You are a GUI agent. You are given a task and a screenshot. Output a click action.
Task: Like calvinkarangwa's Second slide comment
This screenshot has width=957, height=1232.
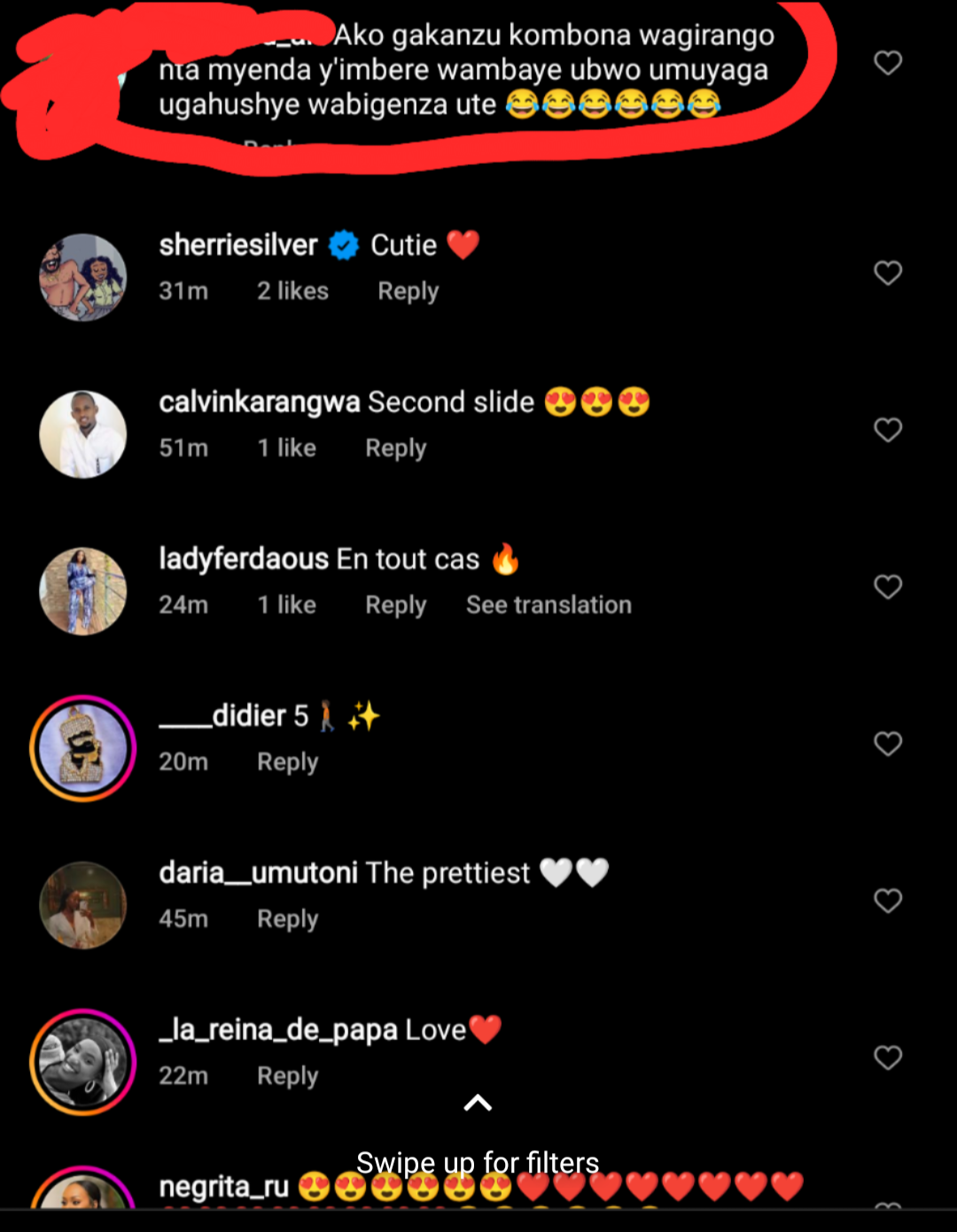tap(888, 430)
